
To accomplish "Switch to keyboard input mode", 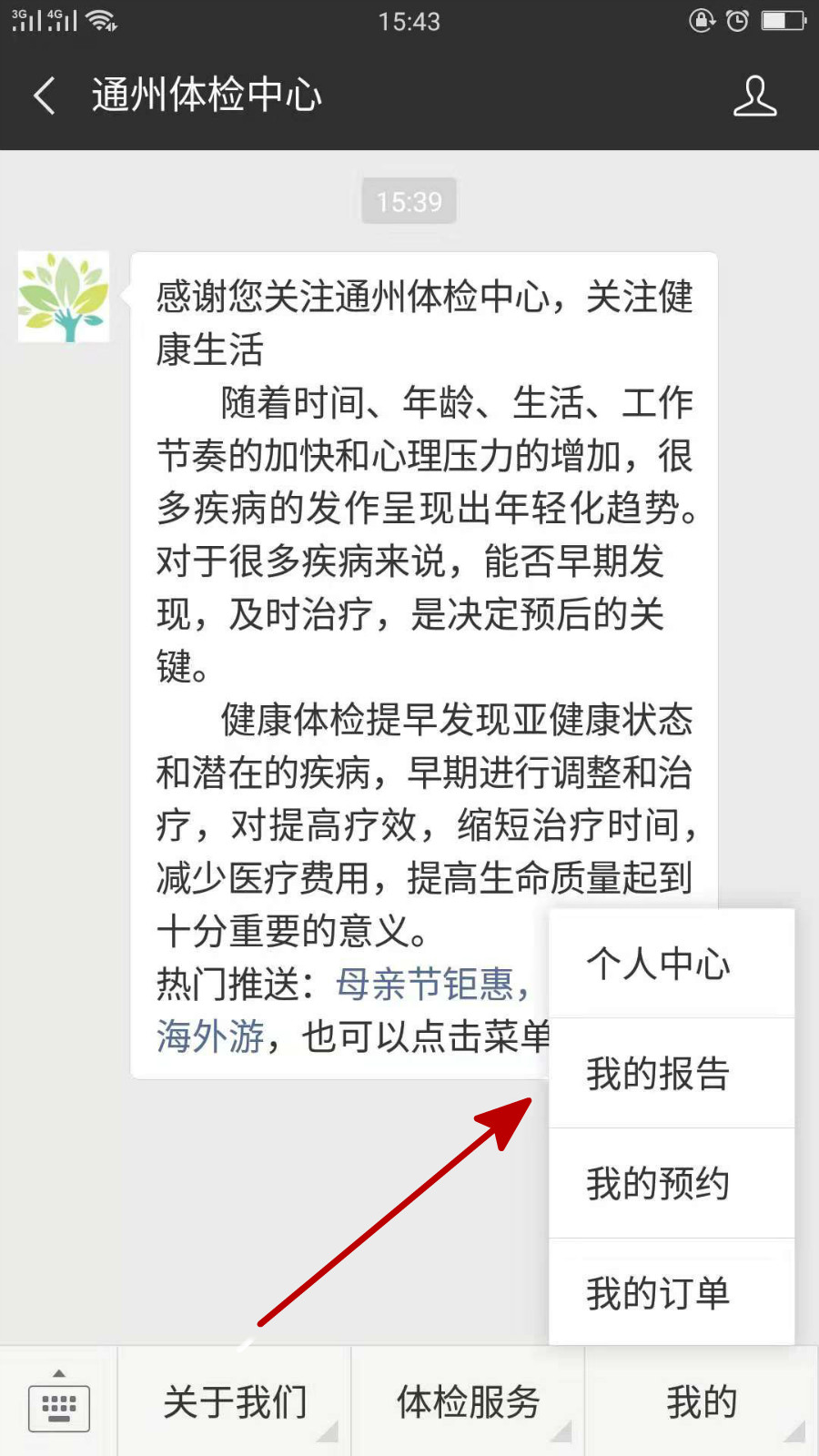I will [59, 1404].
